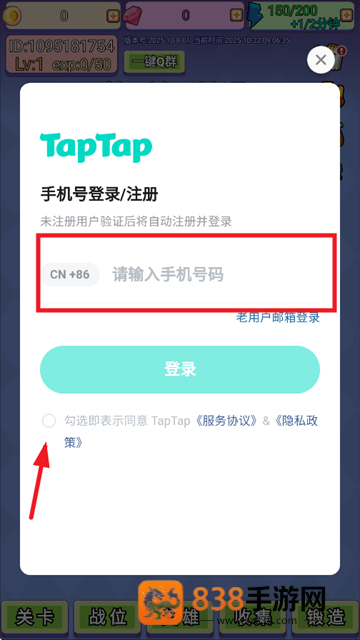360x640 pixels.
Task: Switch to the 战位 tab
Action: pos(107,617)
